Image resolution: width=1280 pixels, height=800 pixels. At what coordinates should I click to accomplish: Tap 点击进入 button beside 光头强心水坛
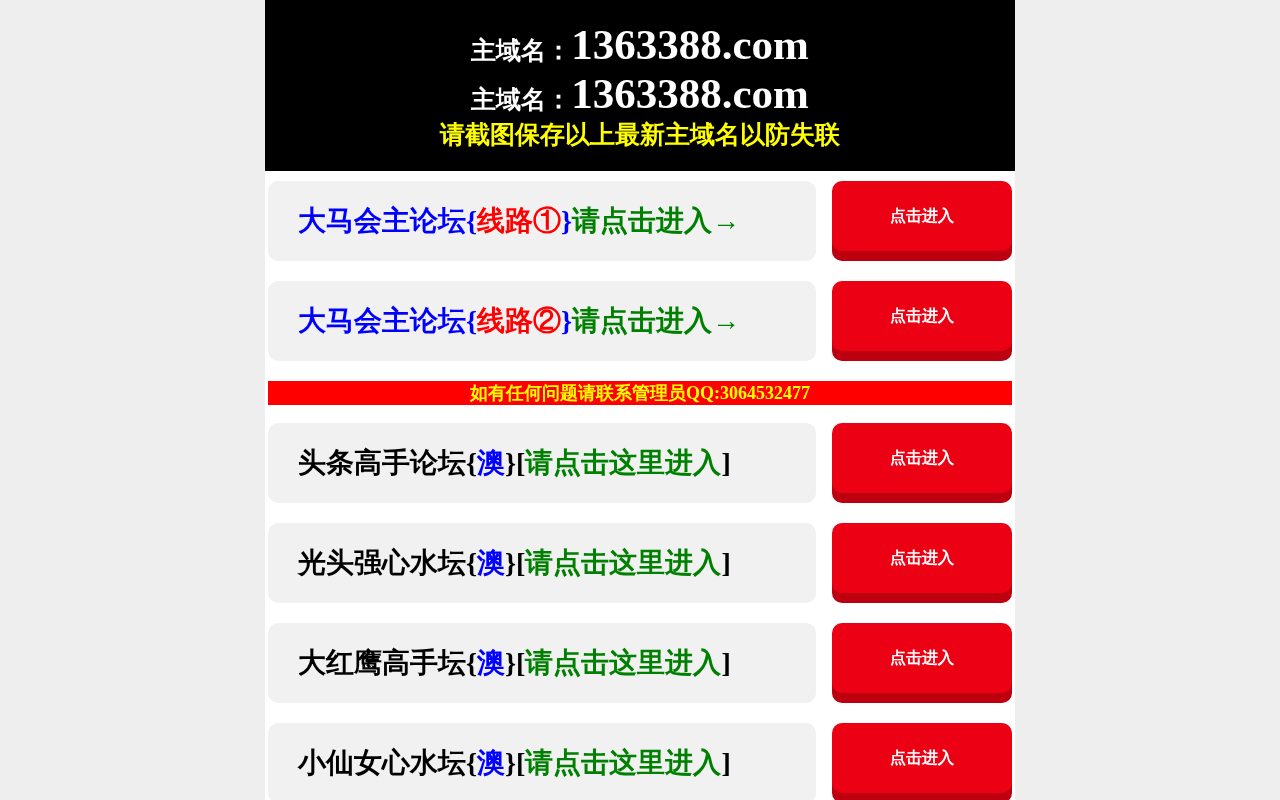pyautogui.click(x=921, y=559)
